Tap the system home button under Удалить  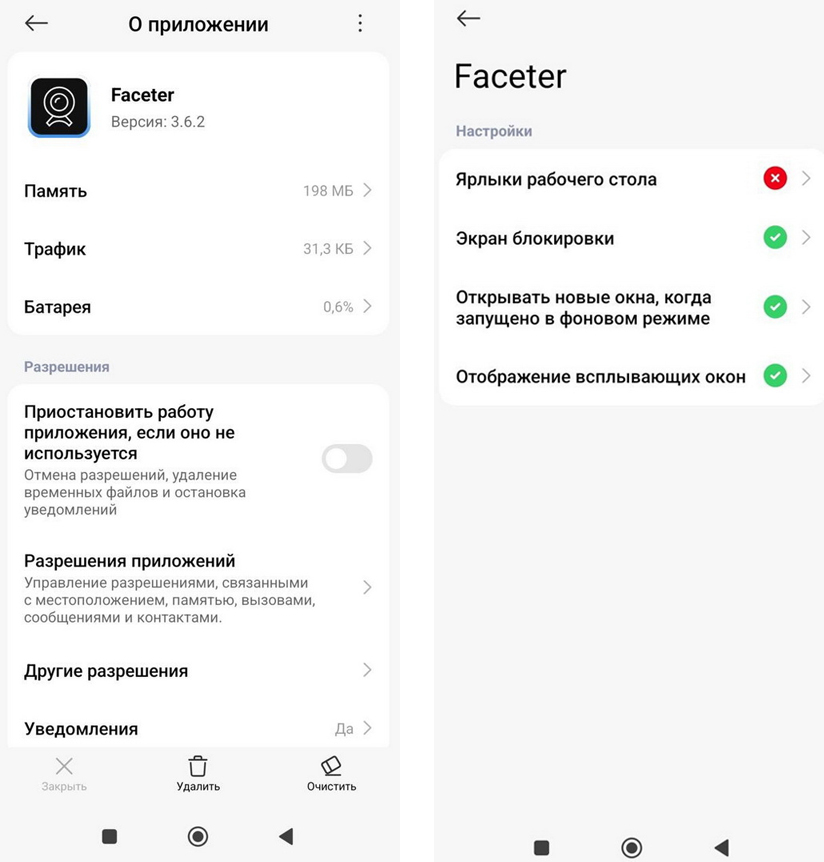198,836
